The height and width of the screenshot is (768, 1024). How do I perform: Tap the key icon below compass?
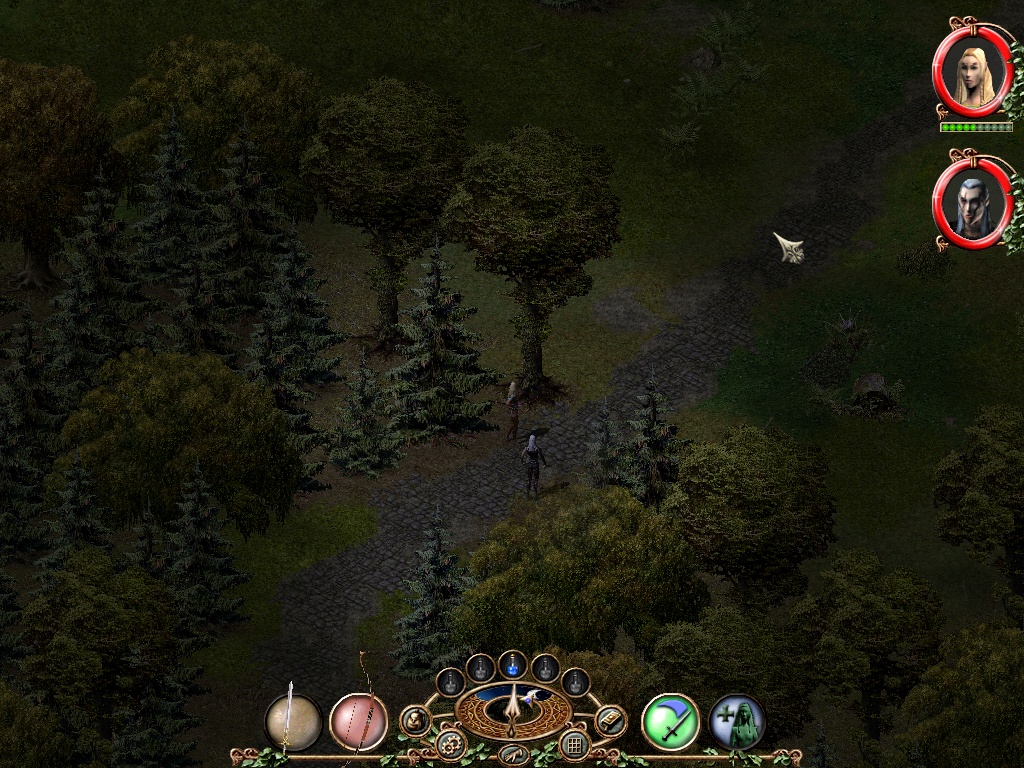pos(513,754)
